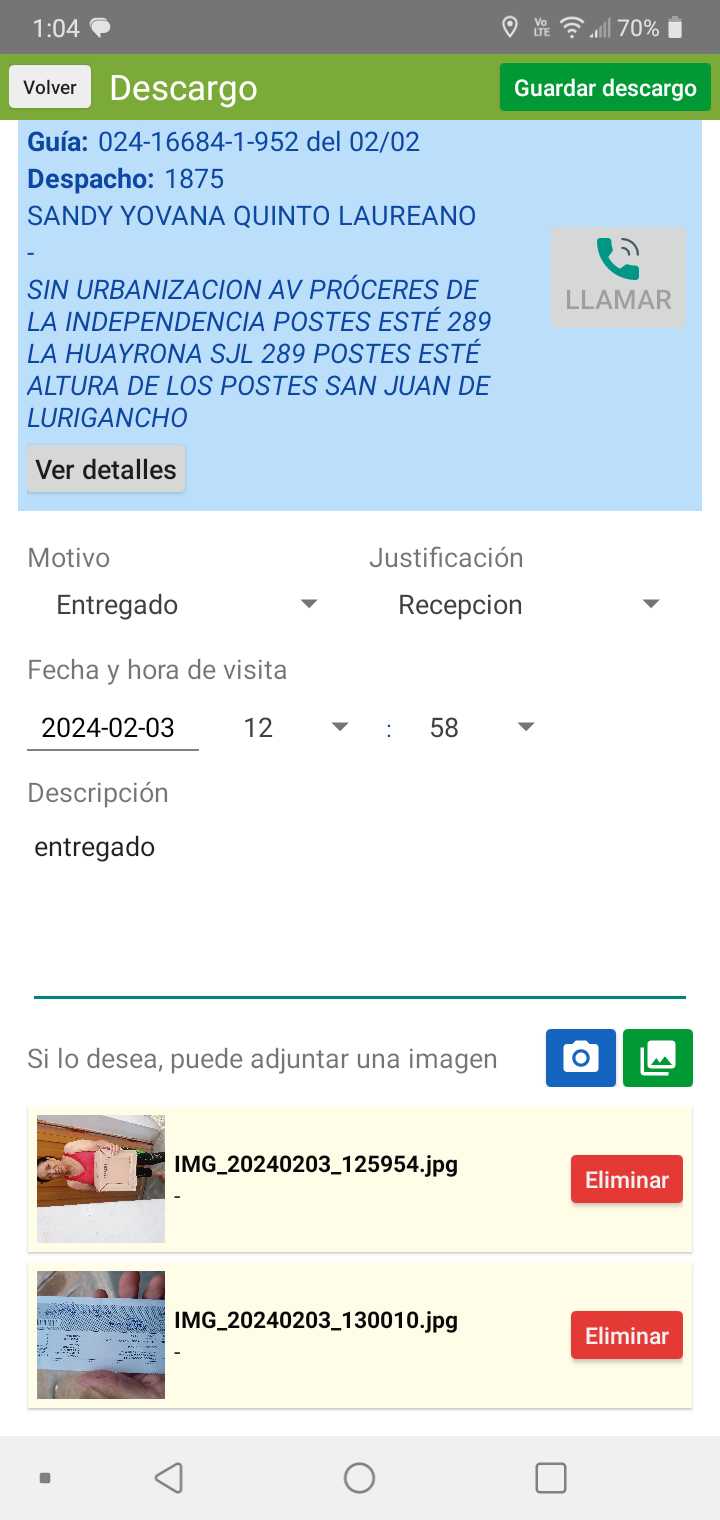Expand the Motivo dropdown
Screen dimensions: 720x1520
(187, 605)
